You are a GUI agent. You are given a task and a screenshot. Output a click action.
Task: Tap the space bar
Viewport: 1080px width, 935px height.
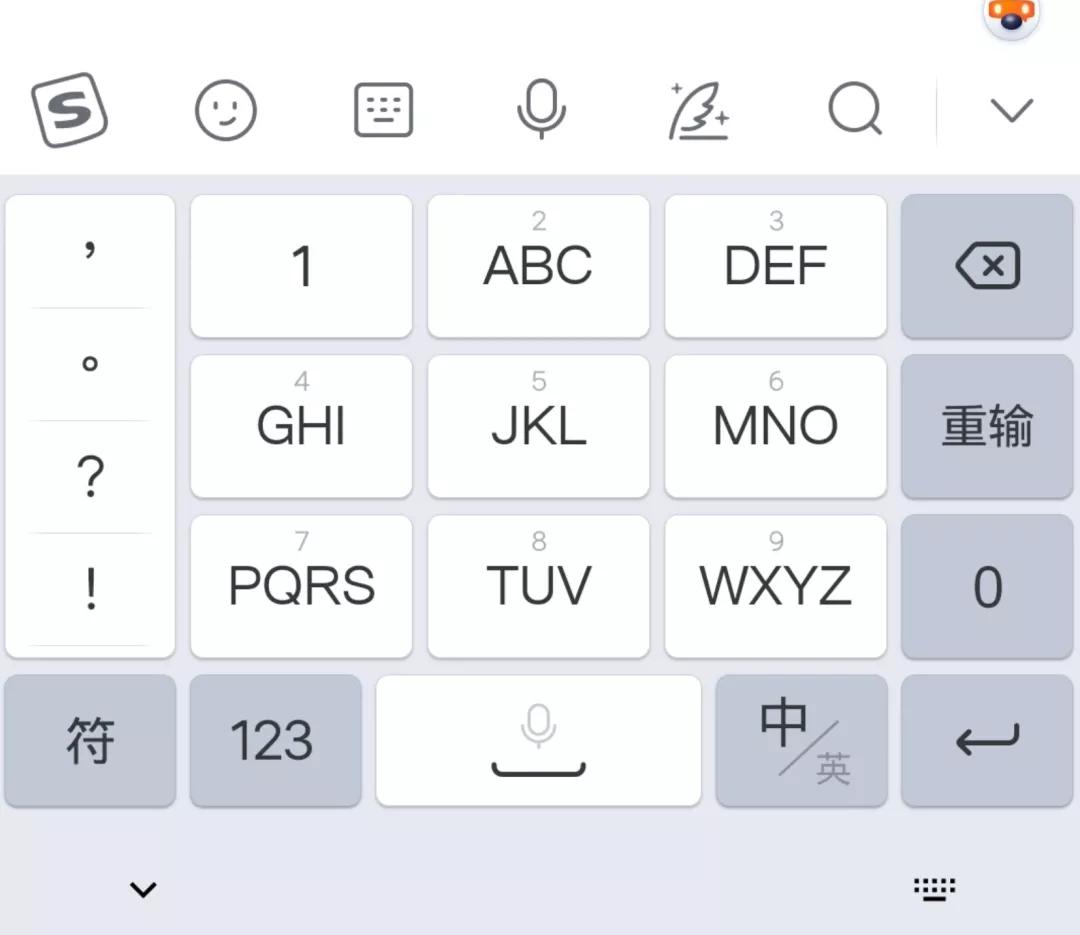click(x=538, y=740)
